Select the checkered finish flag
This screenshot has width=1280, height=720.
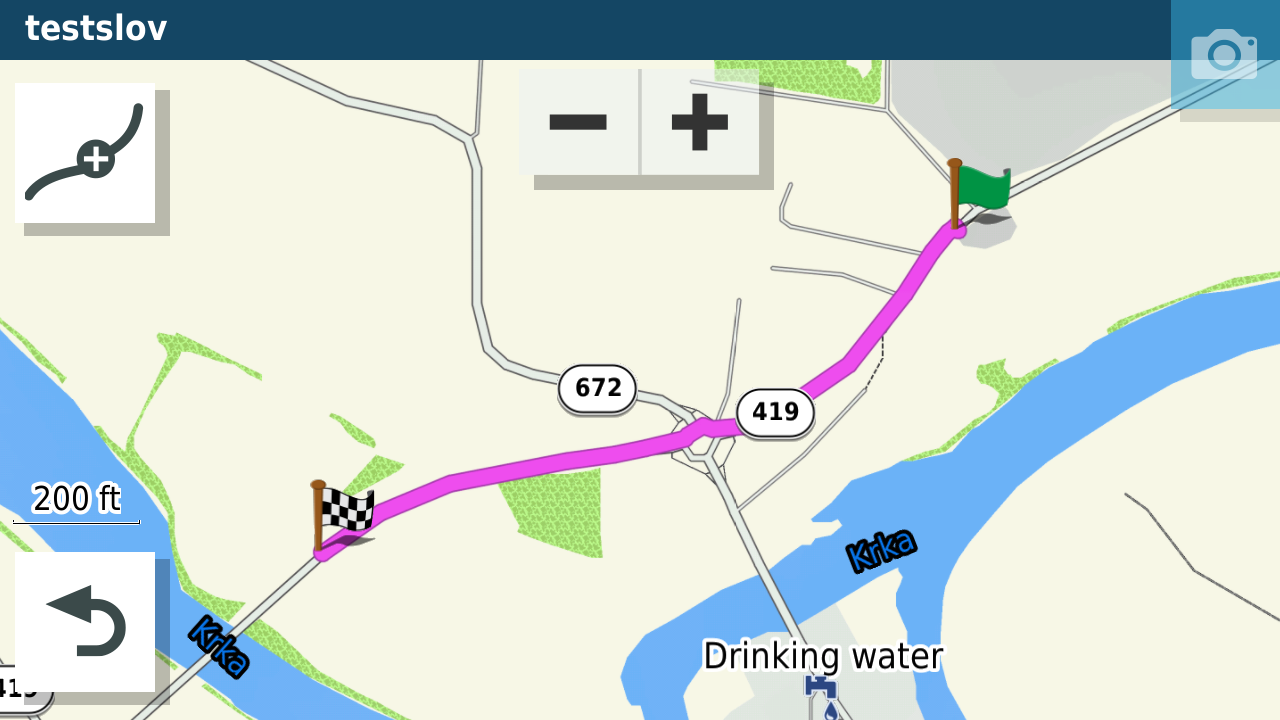(343, 513)
